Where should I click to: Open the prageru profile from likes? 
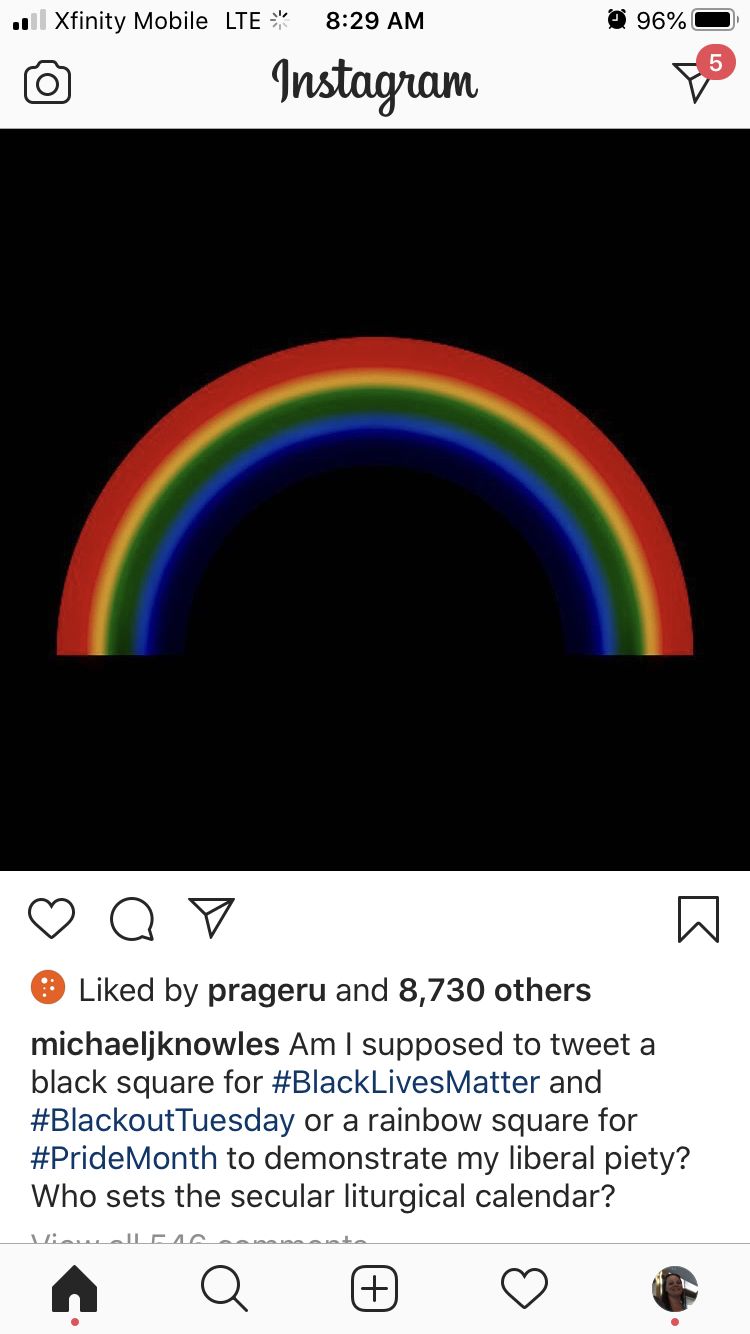click(267, 991)
